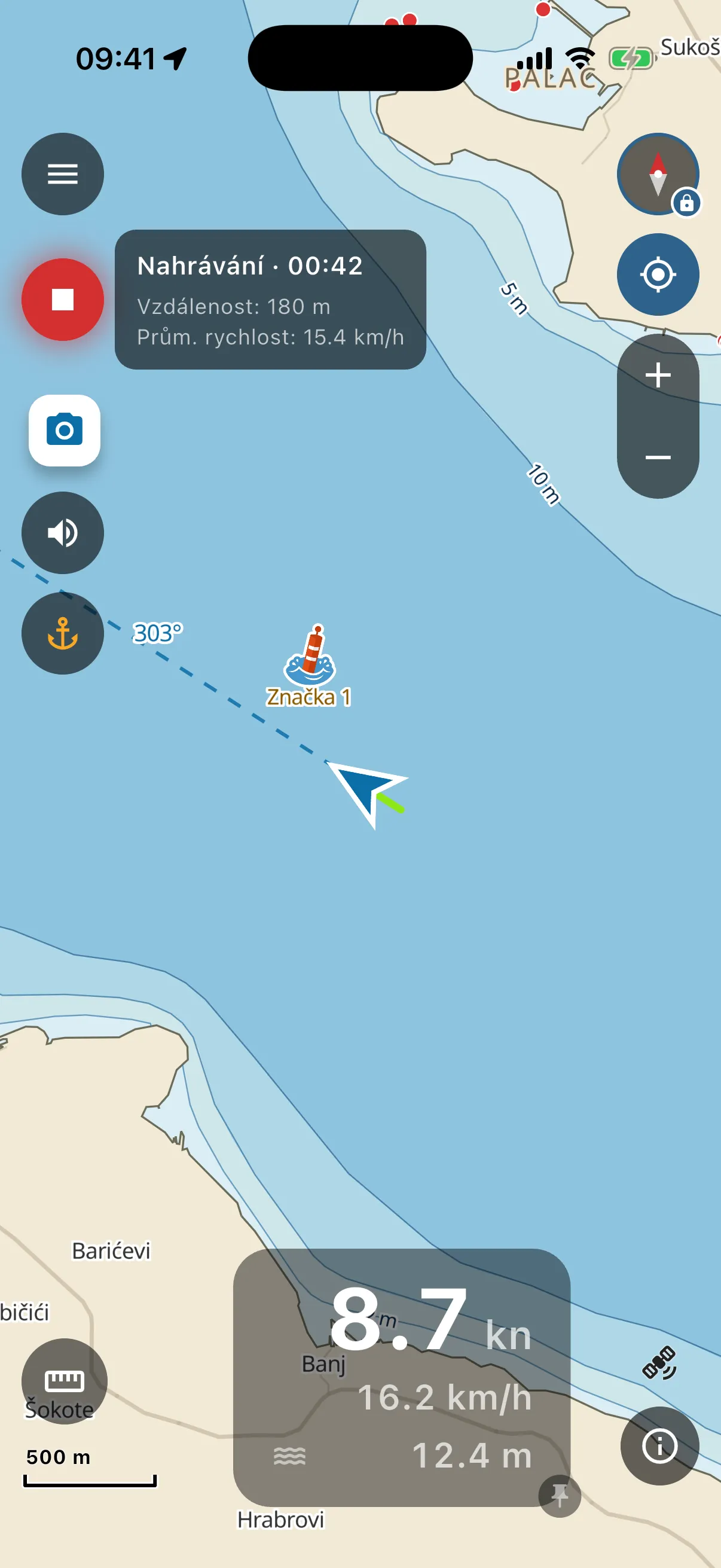
Task: Tap the compass orientation lock
Action: pos(658,174)
